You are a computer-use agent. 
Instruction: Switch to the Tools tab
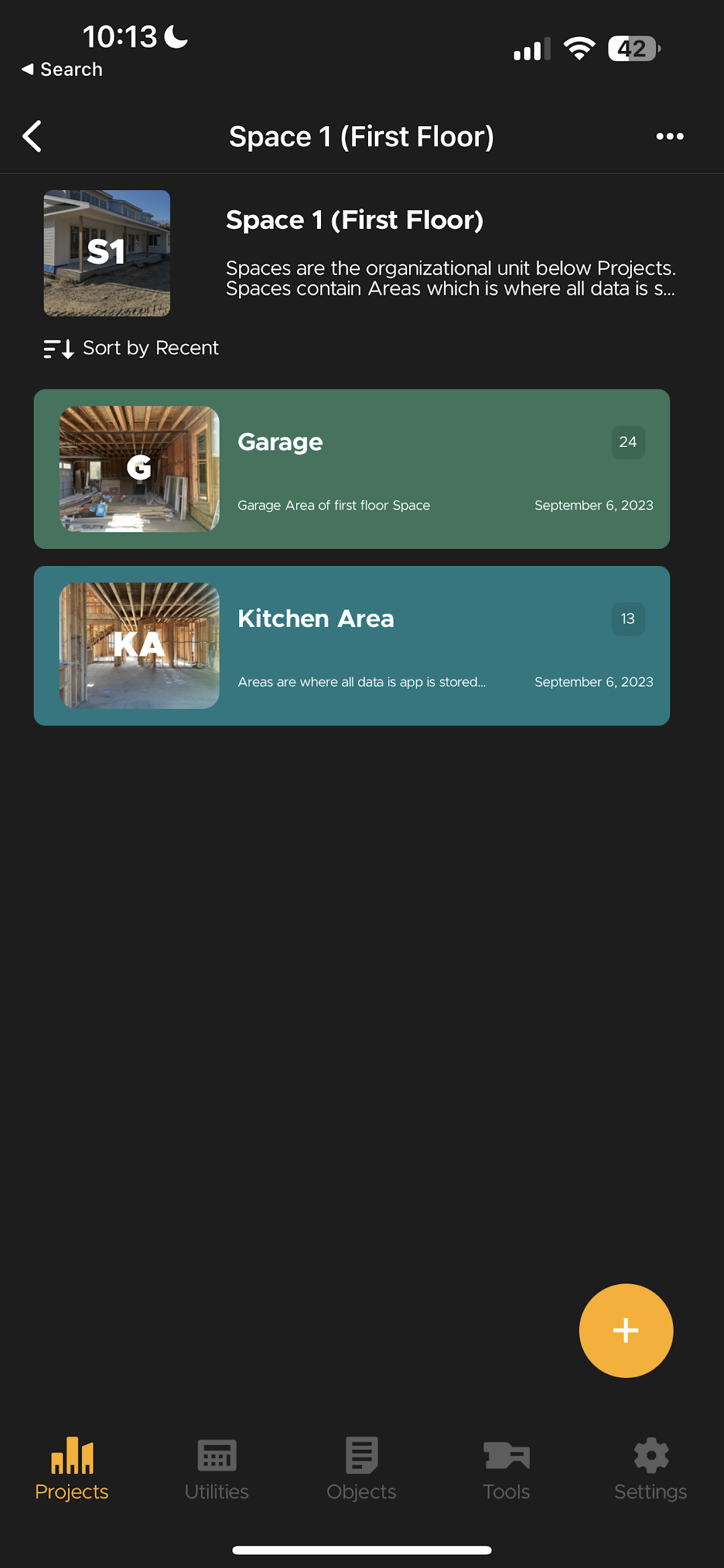(x=506, y=1469)
